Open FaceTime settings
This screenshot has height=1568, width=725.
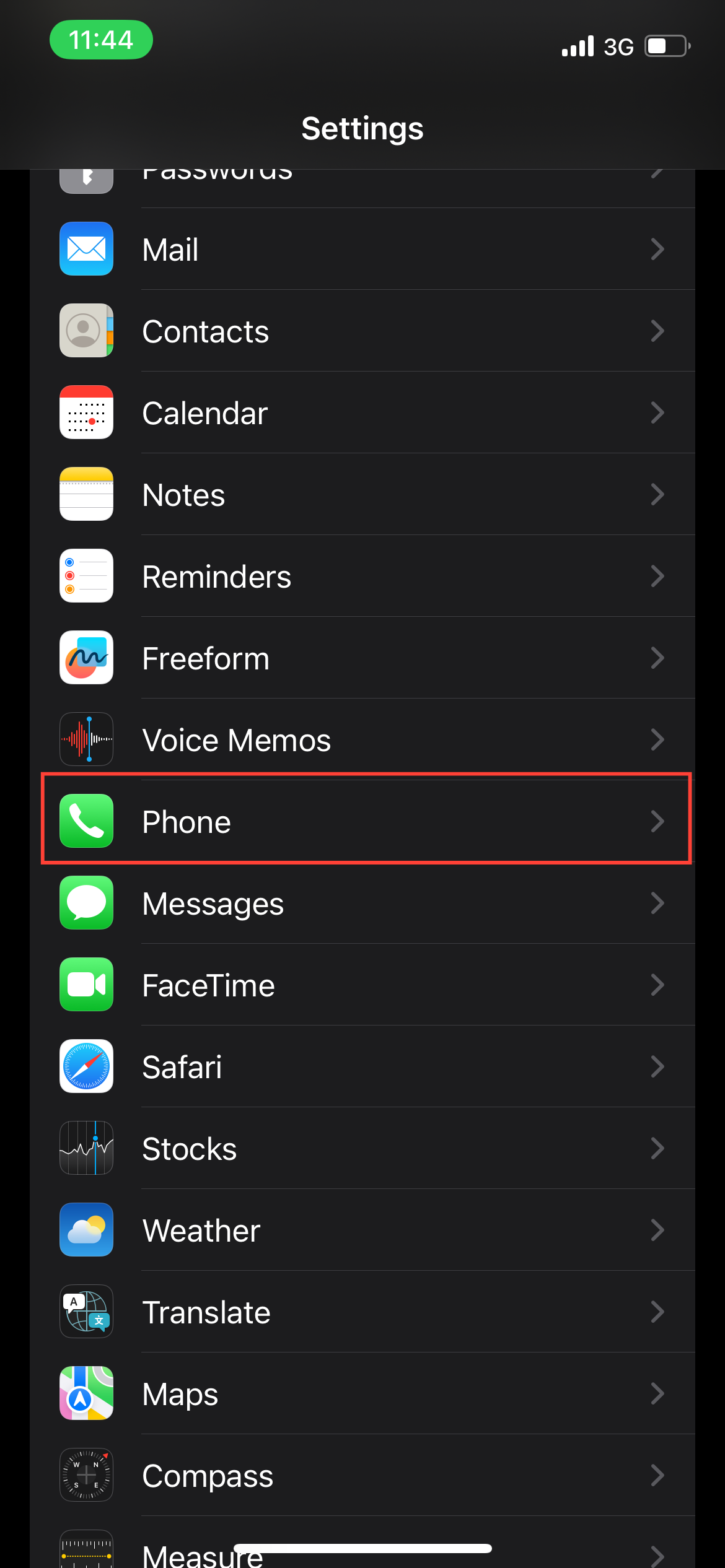pos(362,985)
